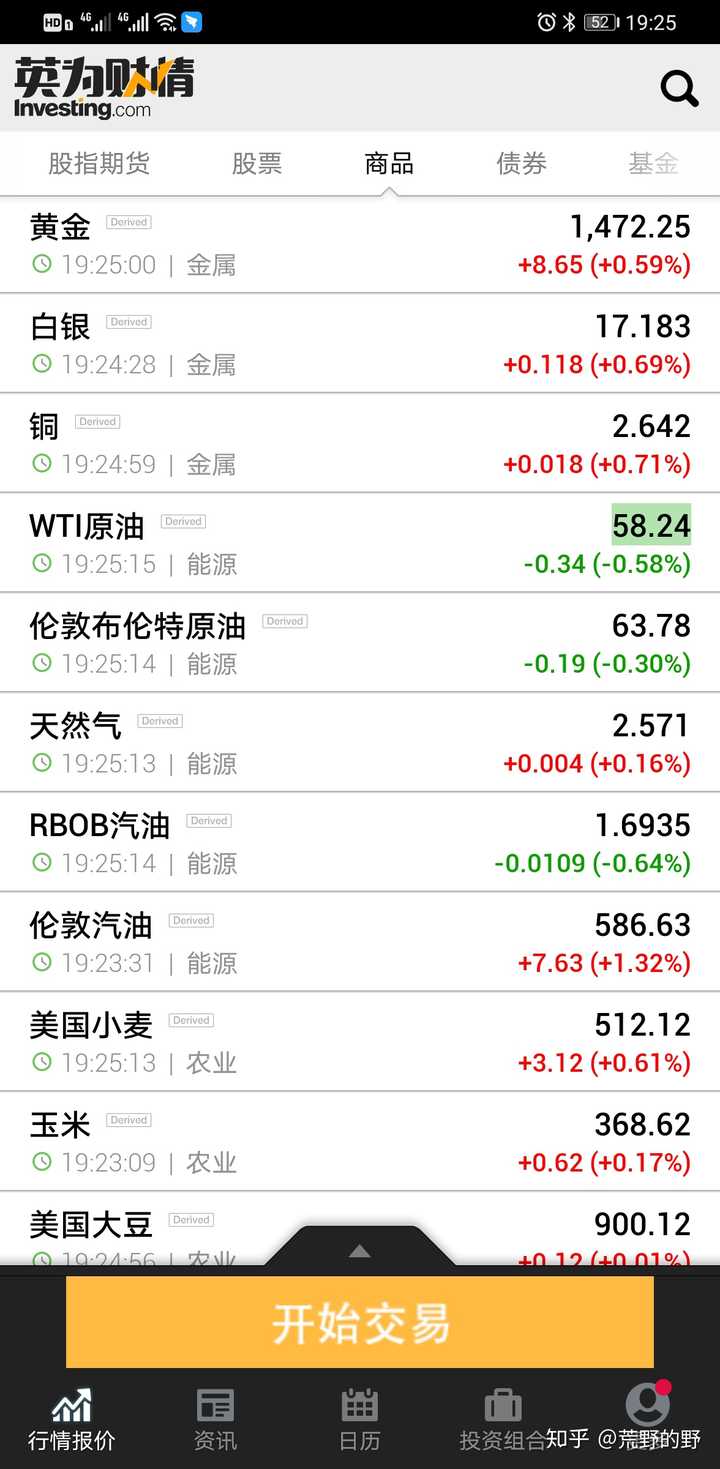The height and width of the screenshot is (1469, 720).
Task: Tap the 开始交易 button
Action: (x=360, y=1322)
